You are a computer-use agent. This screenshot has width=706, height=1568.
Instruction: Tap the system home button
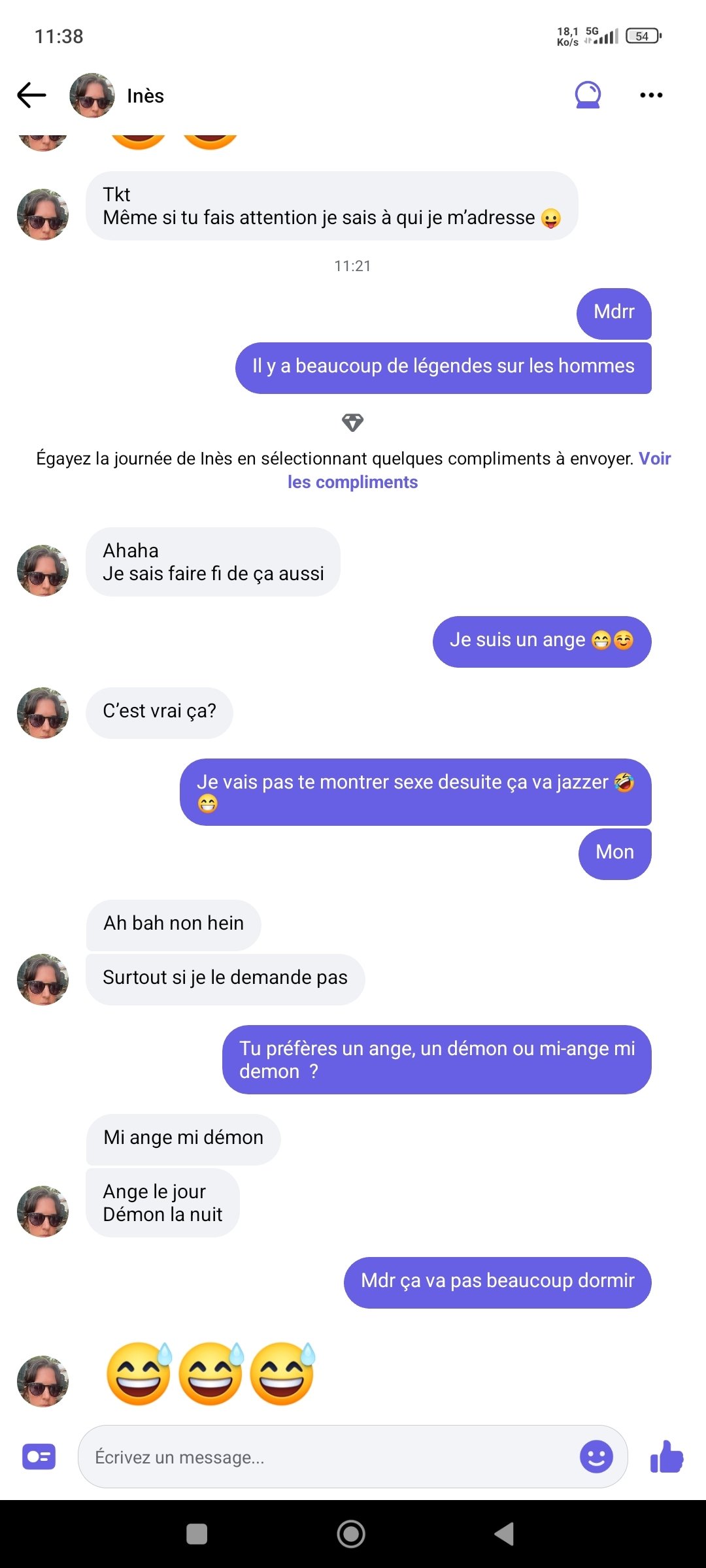pos(351,1534)
